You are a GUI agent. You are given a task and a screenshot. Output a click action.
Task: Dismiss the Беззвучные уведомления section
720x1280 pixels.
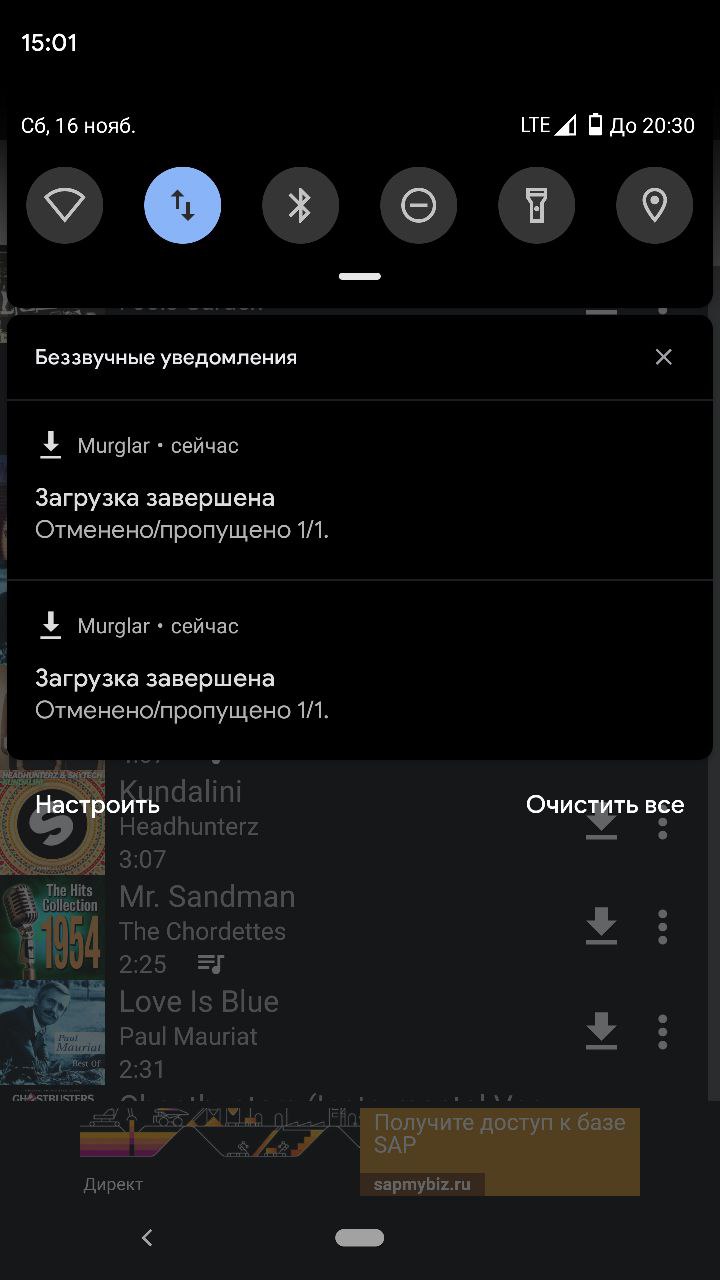coord(664,357)
